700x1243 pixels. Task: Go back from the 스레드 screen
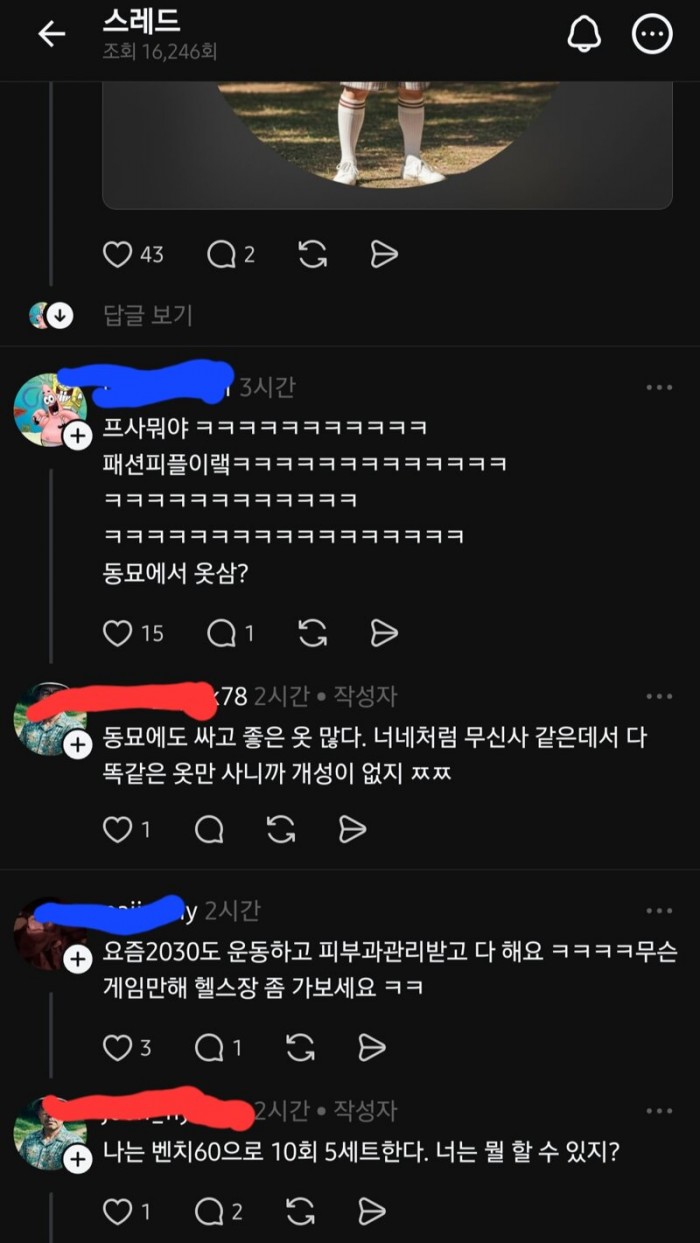pyautogui.click(x=51, y=35)
